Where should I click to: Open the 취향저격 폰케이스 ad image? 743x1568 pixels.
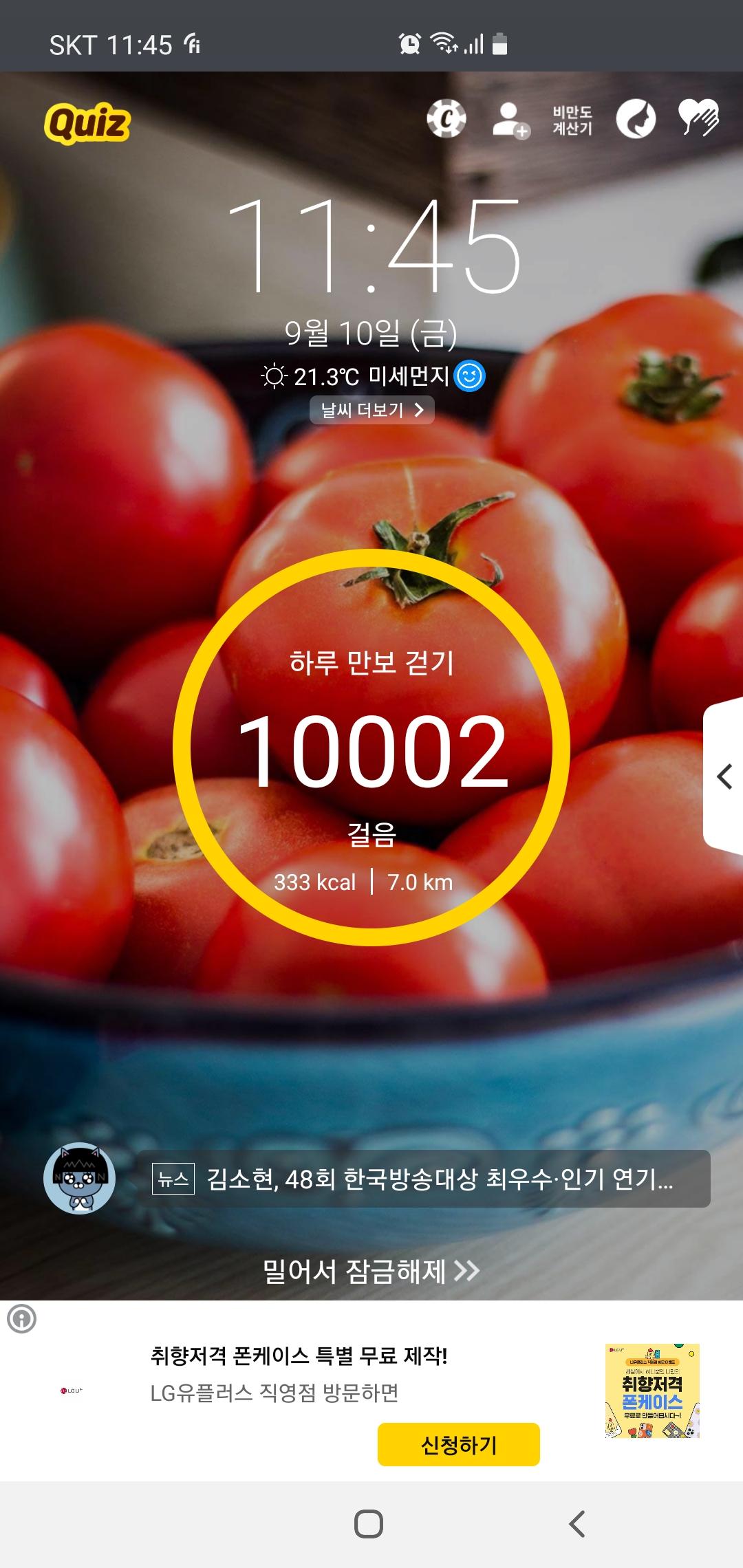tap(652, 1391)
